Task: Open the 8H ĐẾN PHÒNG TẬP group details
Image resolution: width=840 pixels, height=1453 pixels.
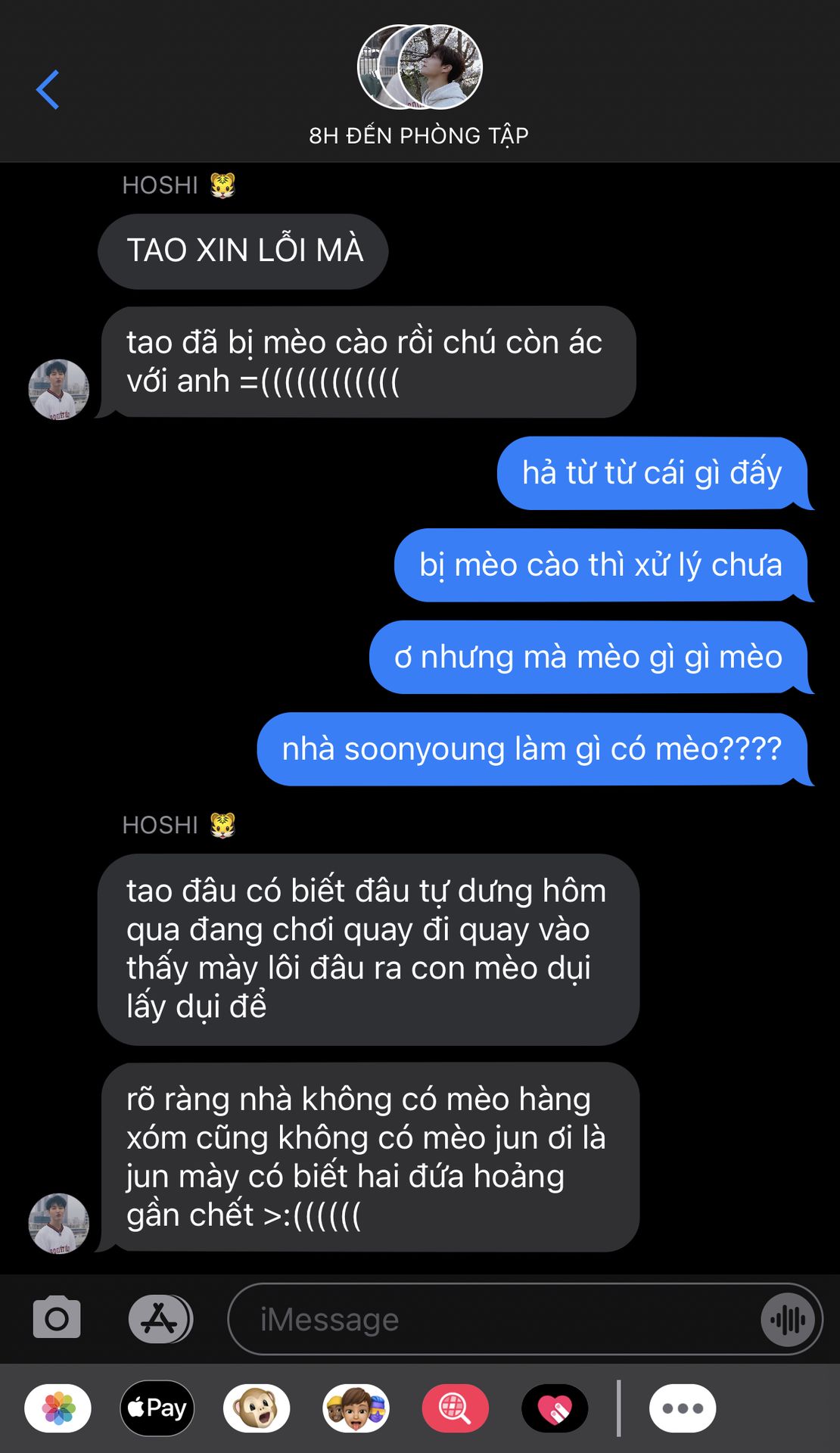Action: point(419,86)
